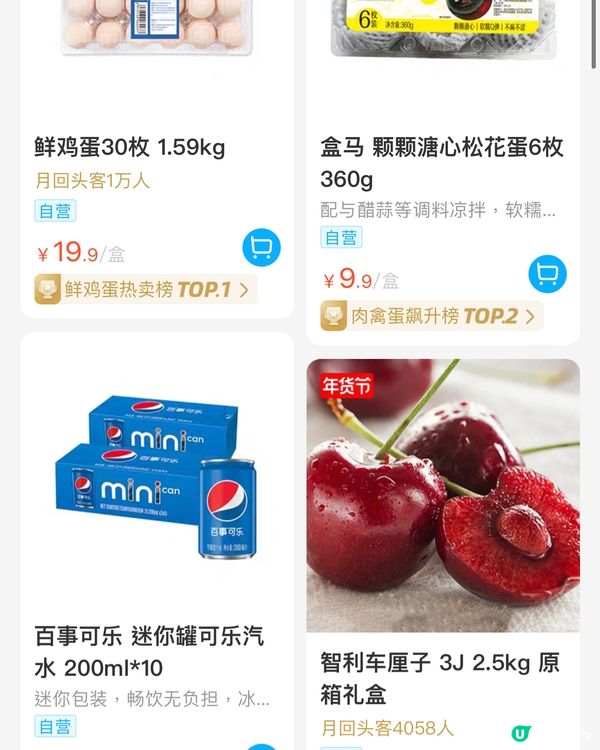Add 盒马松花蛋 to the shopping cart
This screenshot has height=750, width=600.
[x=547, y=273]
